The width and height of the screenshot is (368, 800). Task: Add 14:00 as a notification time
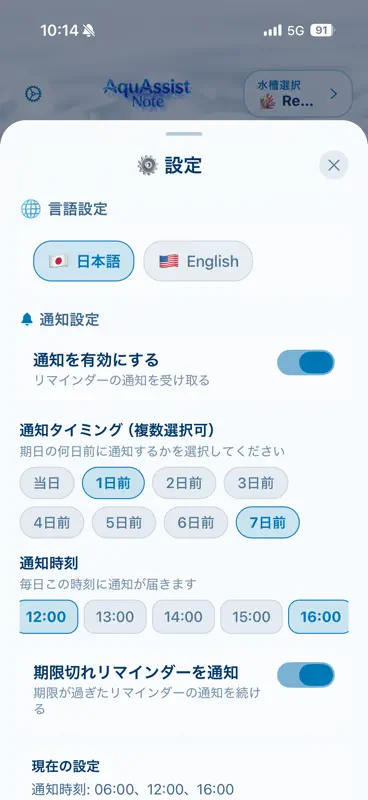pos(183,617)
